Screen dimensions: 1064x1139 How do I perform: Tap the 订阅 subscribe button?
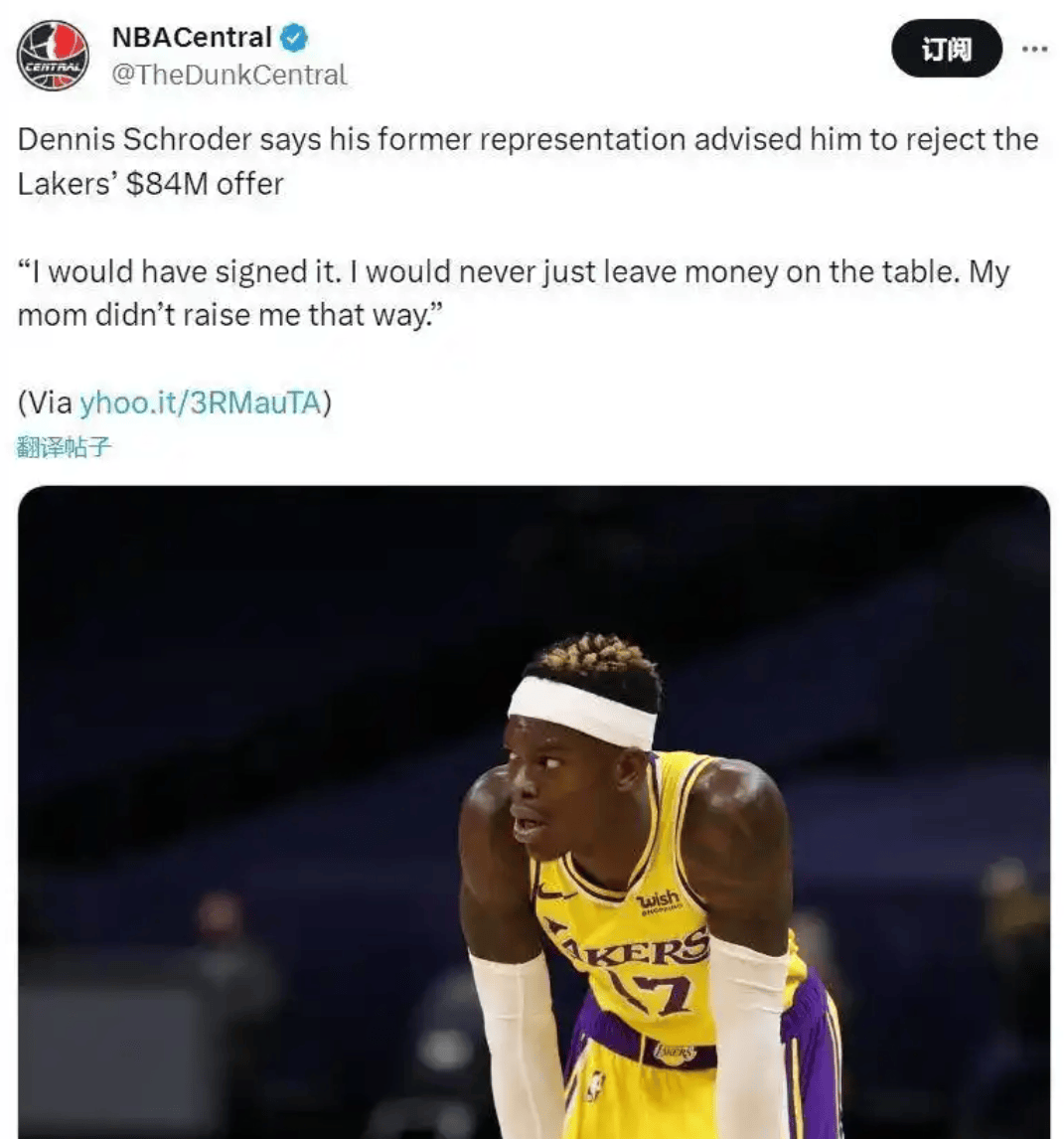click(946, 49)
